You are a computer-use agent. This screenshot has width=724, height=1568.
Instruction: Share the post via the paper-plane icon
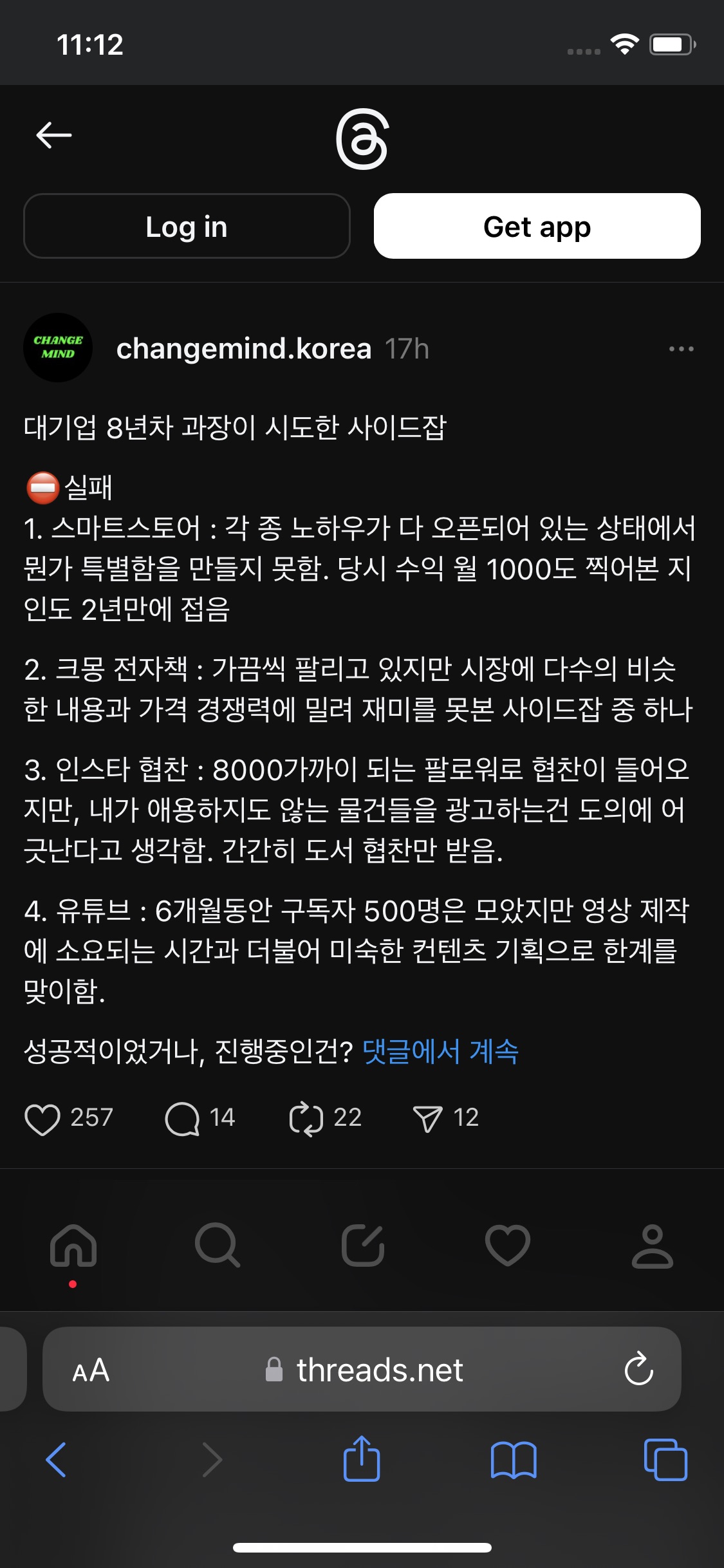click(x=427, y=1118)
